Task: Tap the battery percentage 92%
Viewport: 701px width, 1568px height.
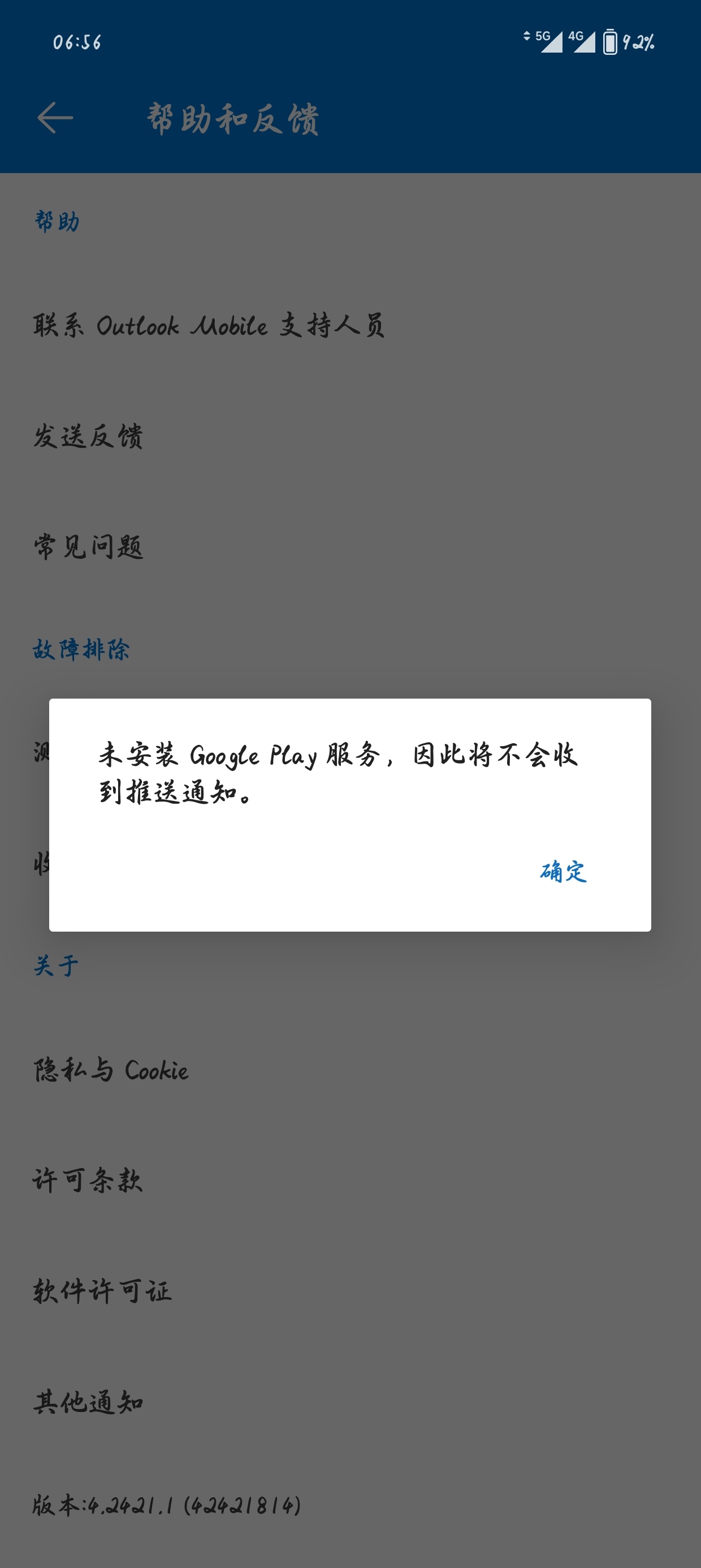Action: click(x=639, y=42)
